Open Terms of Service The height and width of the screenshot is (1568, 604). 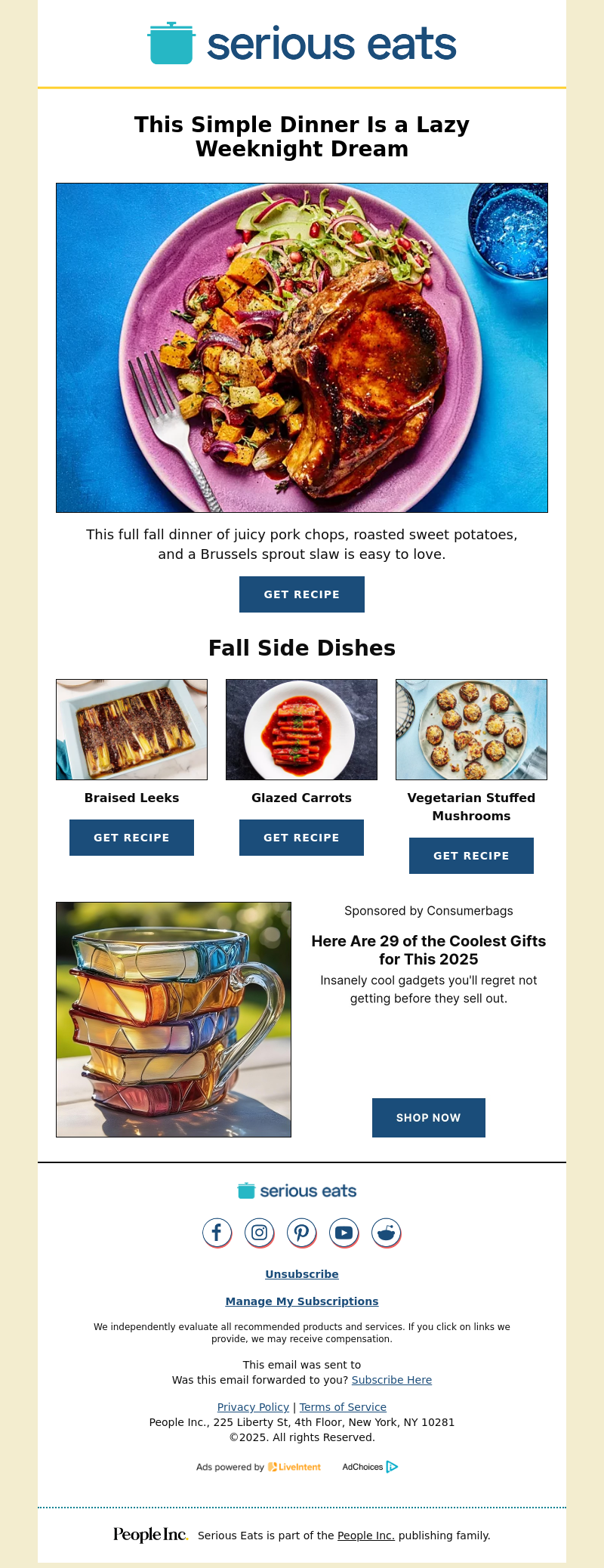(x=343, y=1407)
